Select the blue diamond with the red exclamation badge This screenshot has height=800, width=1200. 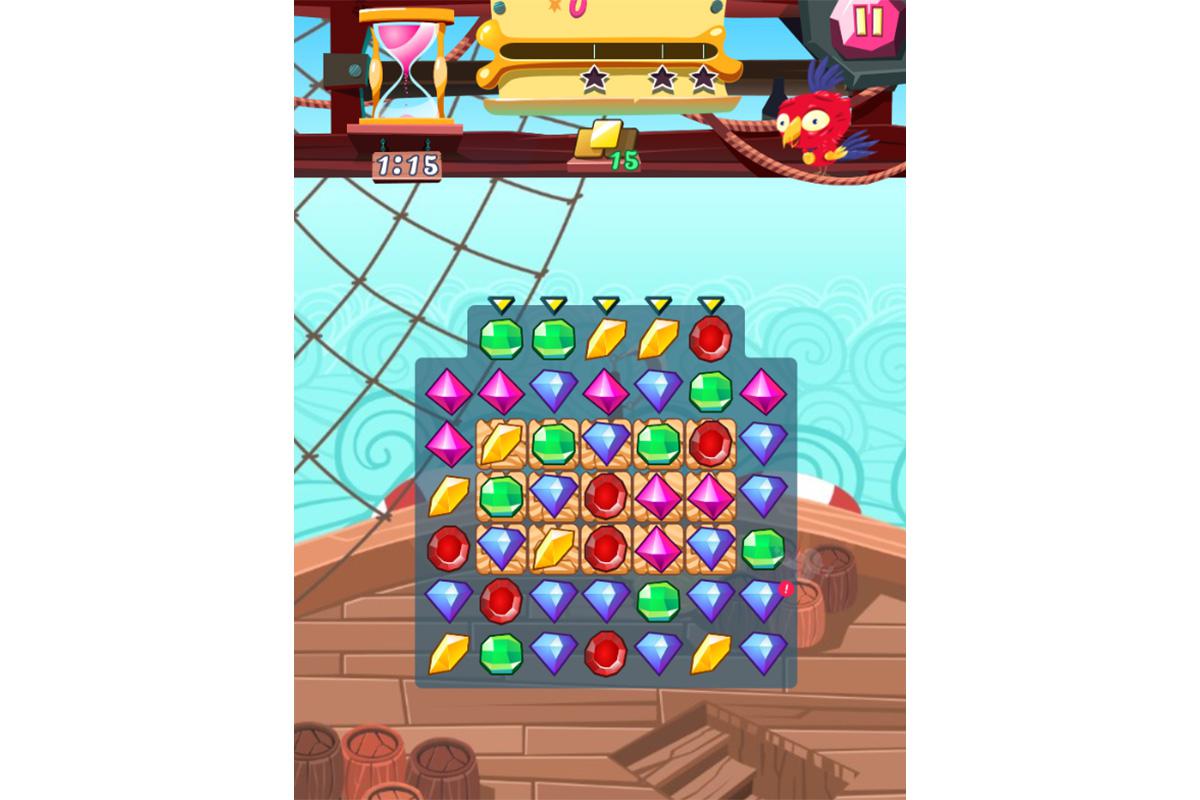click(763, 601)
